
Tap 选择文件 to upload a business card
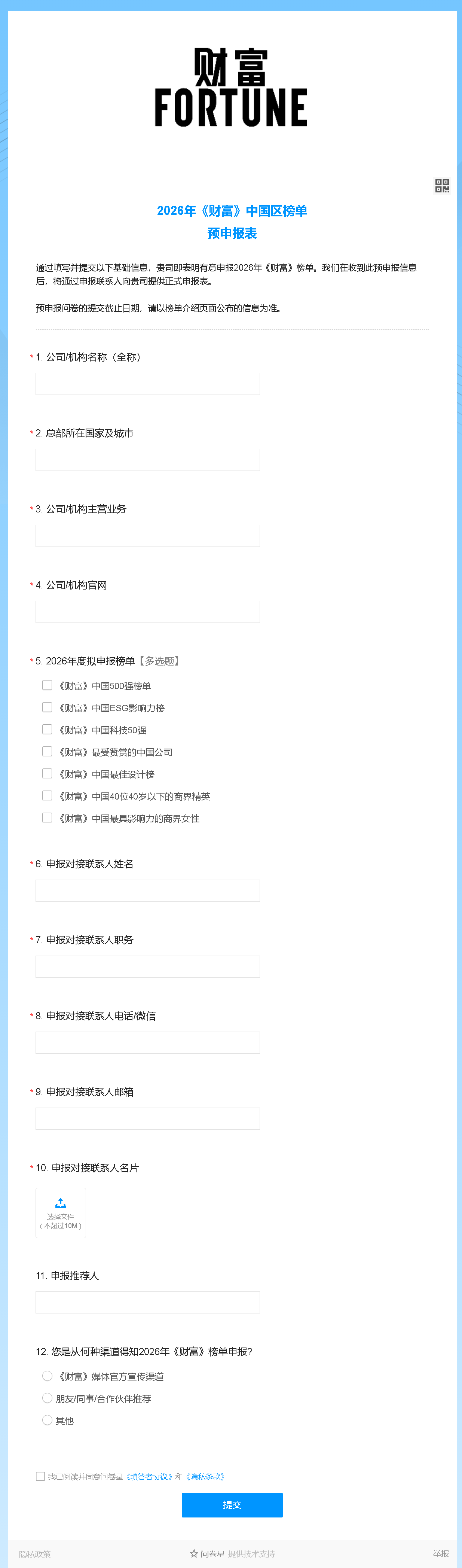coord(60,1212)
